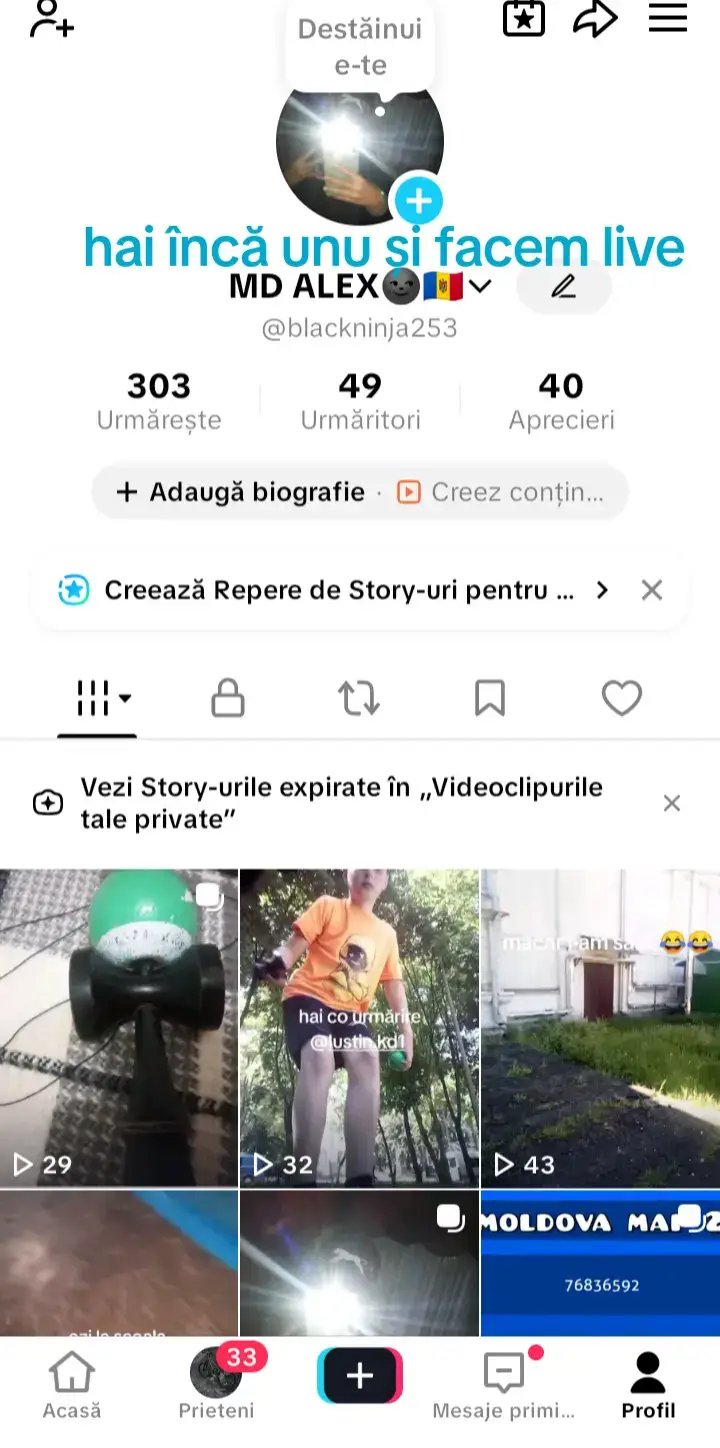Tap Adaugă biografie
The height and width of the screenshot is (1448, 720).
pyautogui.click(x=241, y=492)
